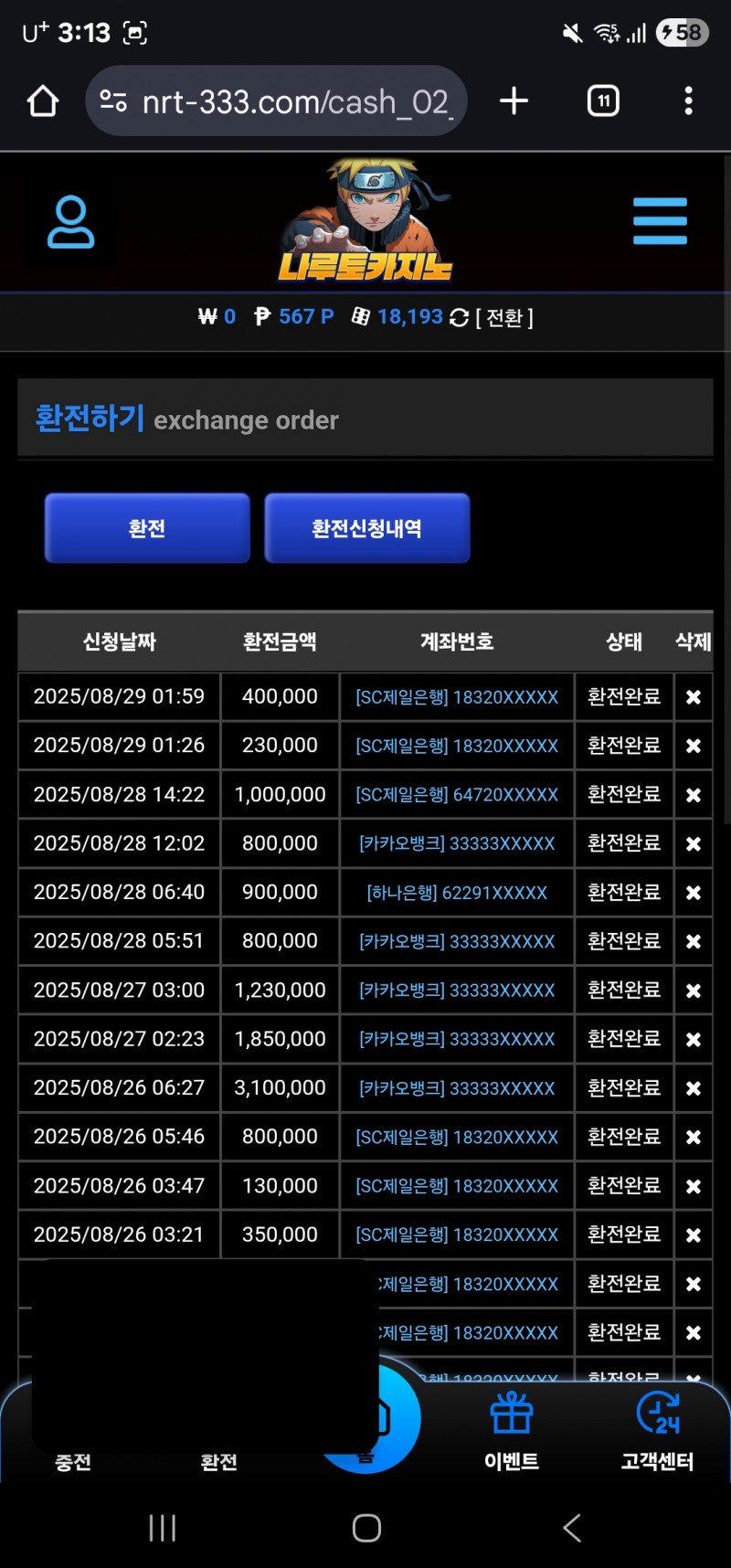
Task: Refresh the balance with the reload icon
Action: (460, 318)
